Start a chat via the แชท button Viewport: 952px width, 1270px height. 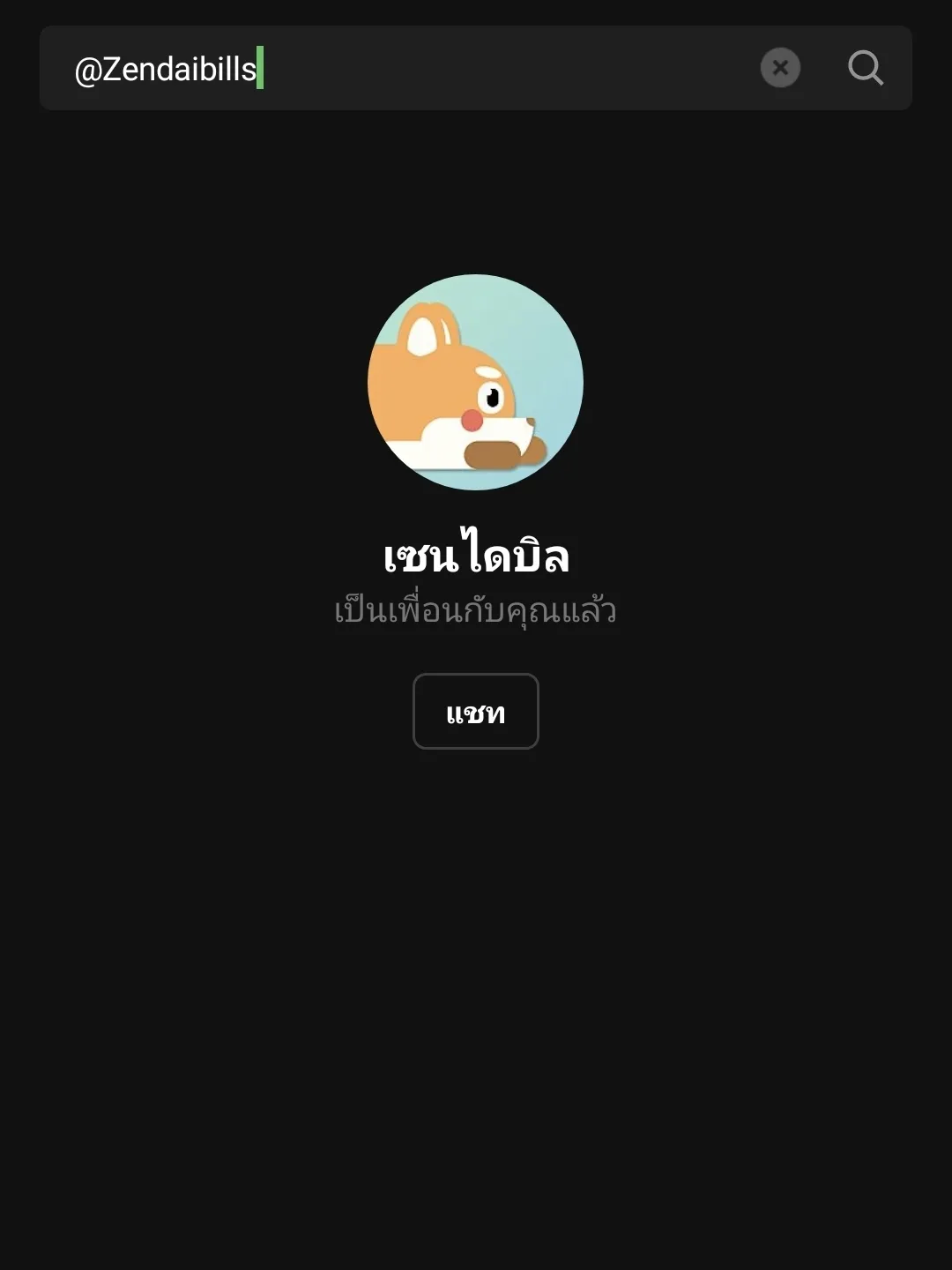click(475, 712)
